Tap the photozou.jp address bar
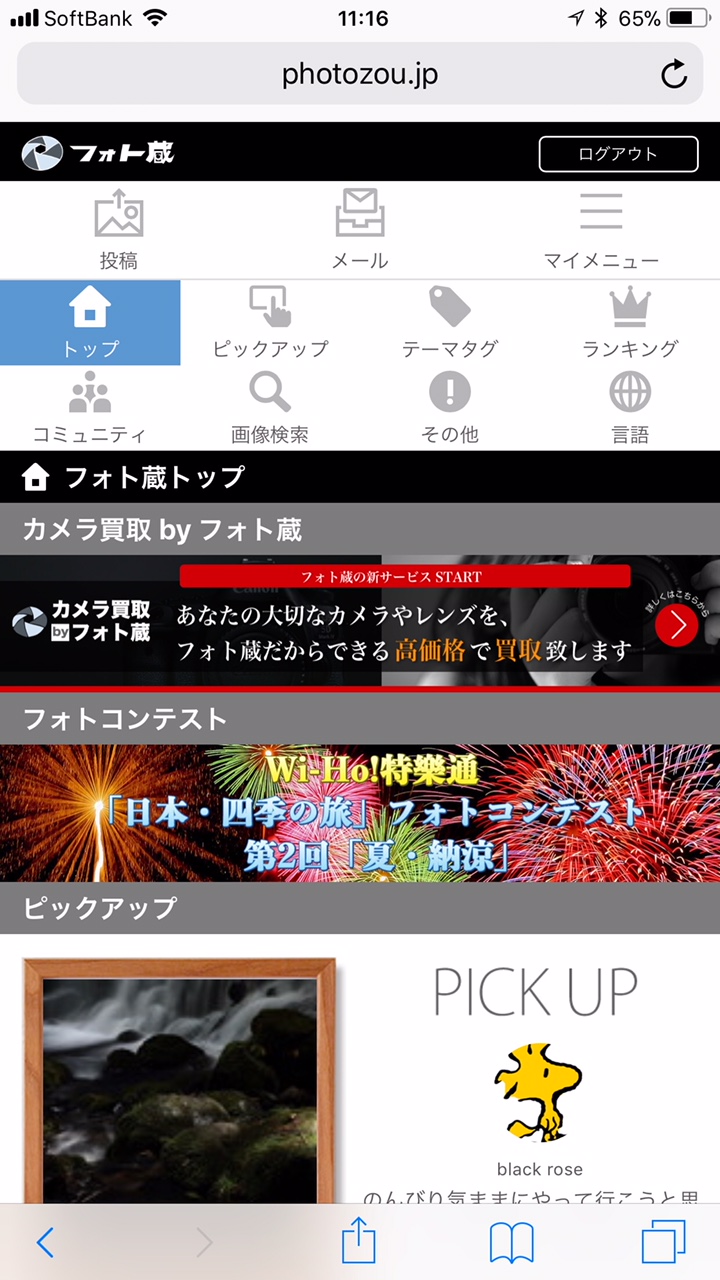The image size is (720, 1280). [360, 73]
